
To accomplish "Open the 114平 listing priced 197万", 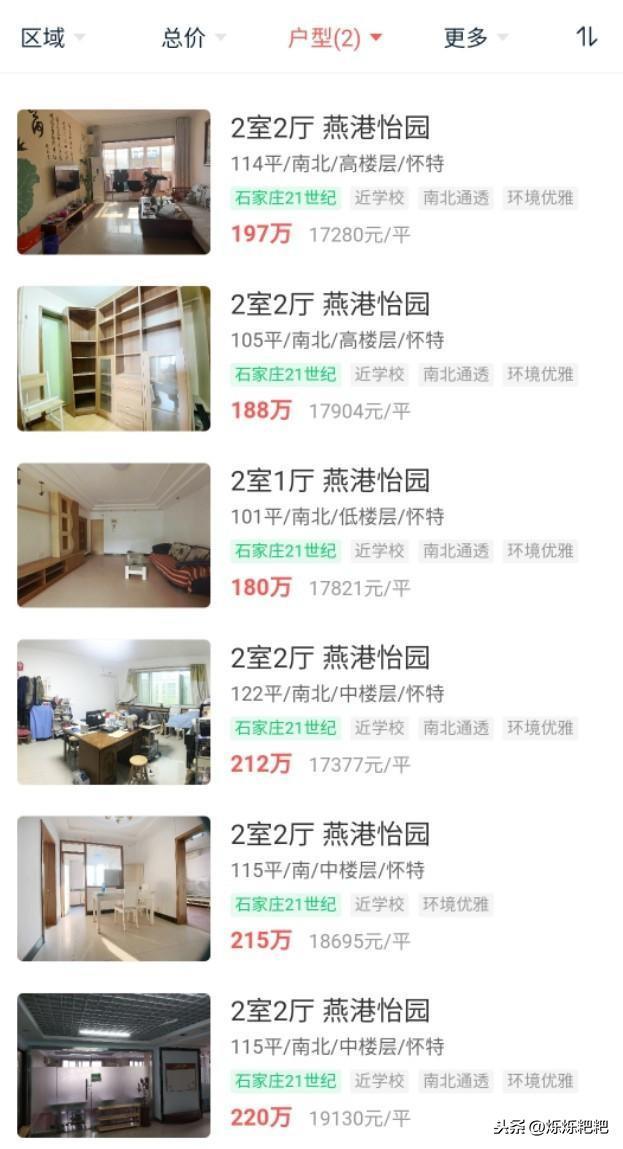I will click(330, 128).
